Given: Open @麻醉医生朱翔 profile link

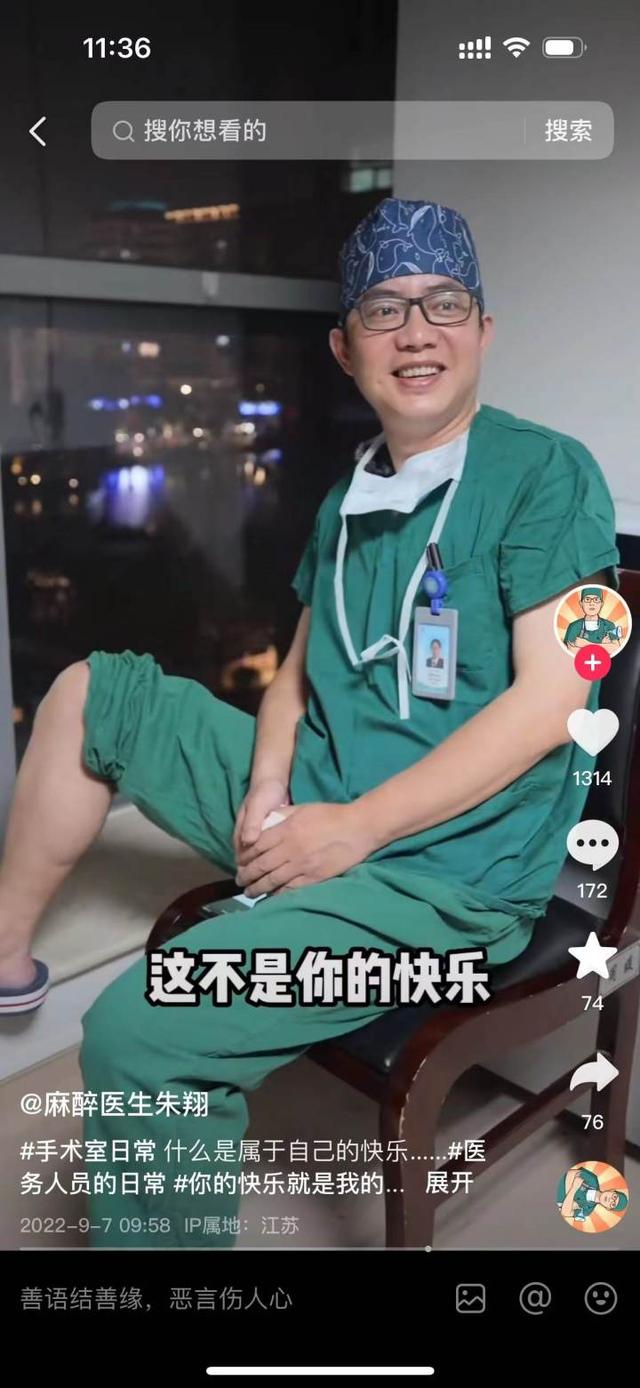Looking at the screenshot, I should coord(115,1104).
